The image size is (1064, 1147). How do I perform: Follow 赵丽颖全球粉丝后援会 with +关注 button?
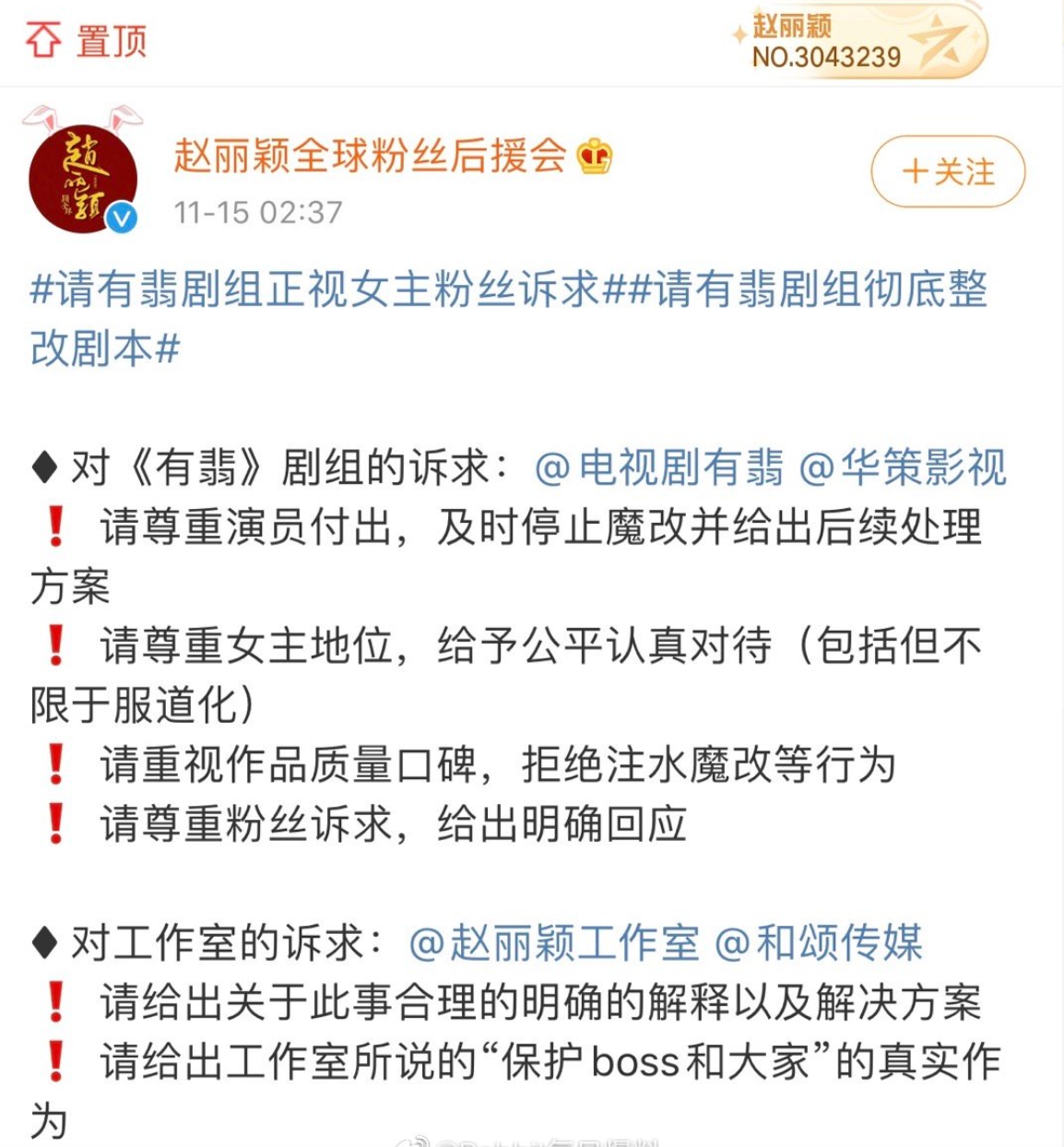(x=947, y=171)
